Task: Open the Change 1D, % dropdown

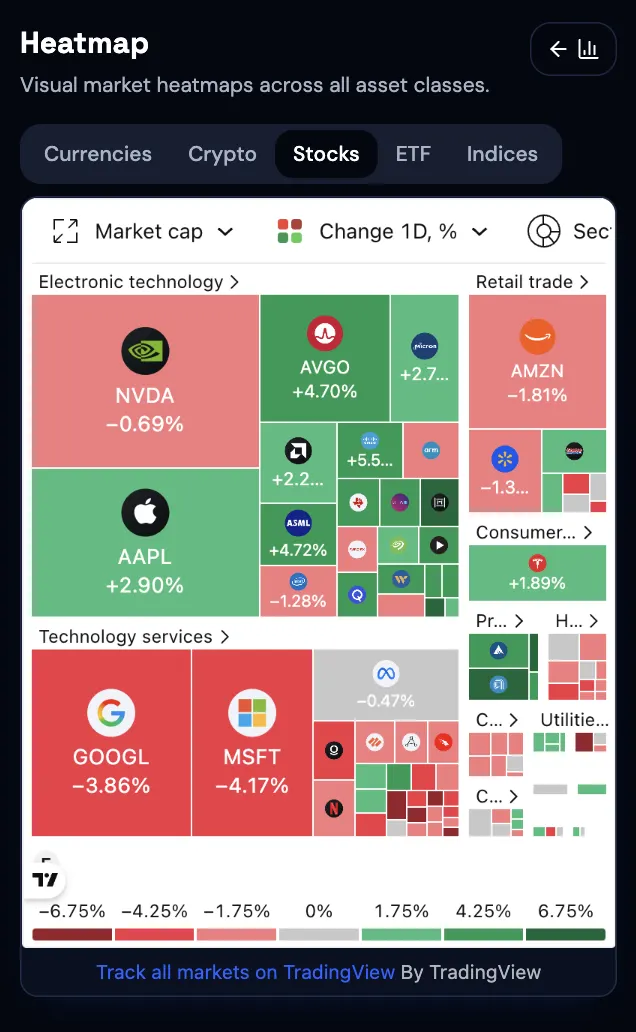Action: [x=383, y=232]
